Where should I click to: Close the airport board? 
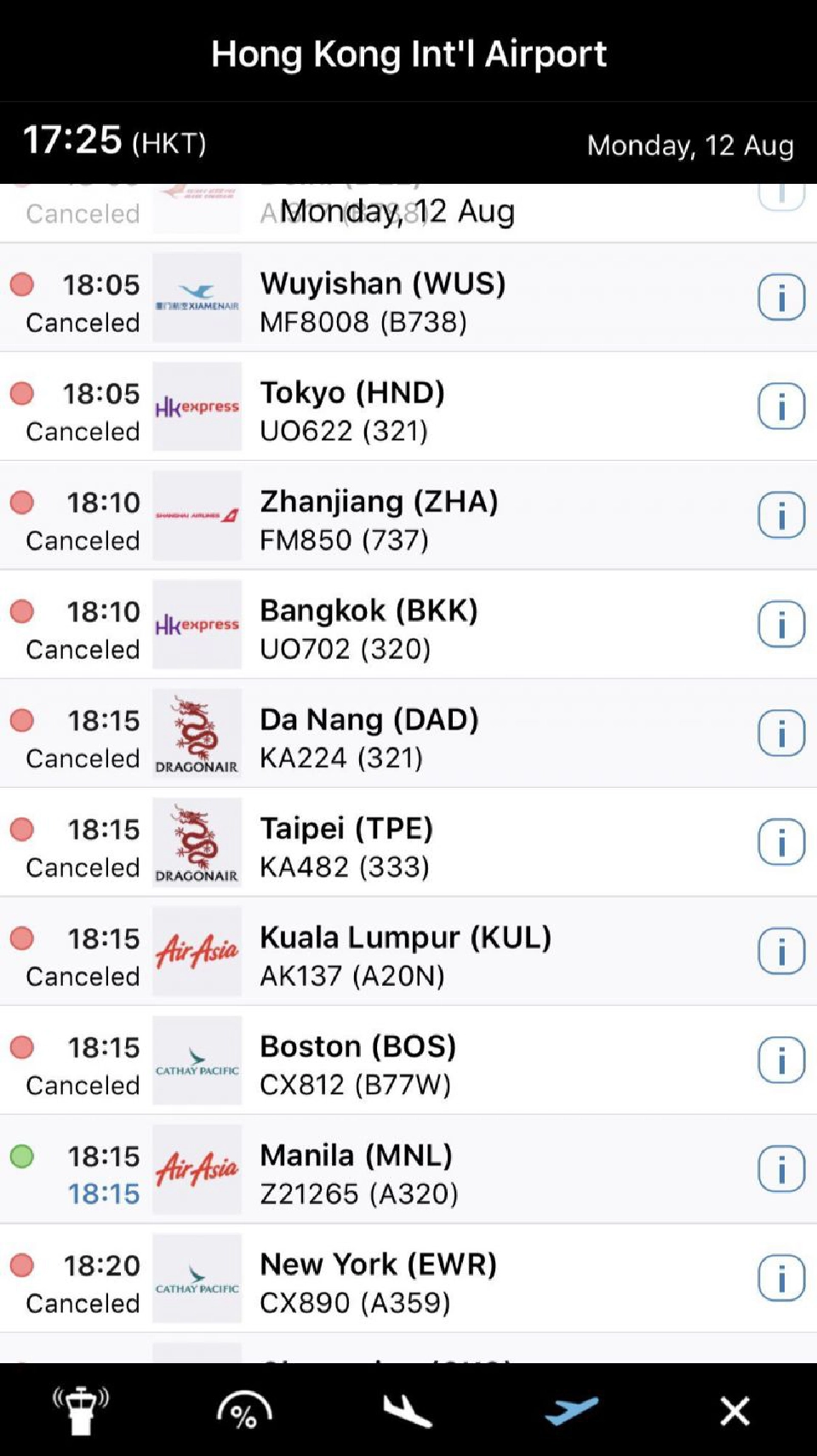(734, 1410)
